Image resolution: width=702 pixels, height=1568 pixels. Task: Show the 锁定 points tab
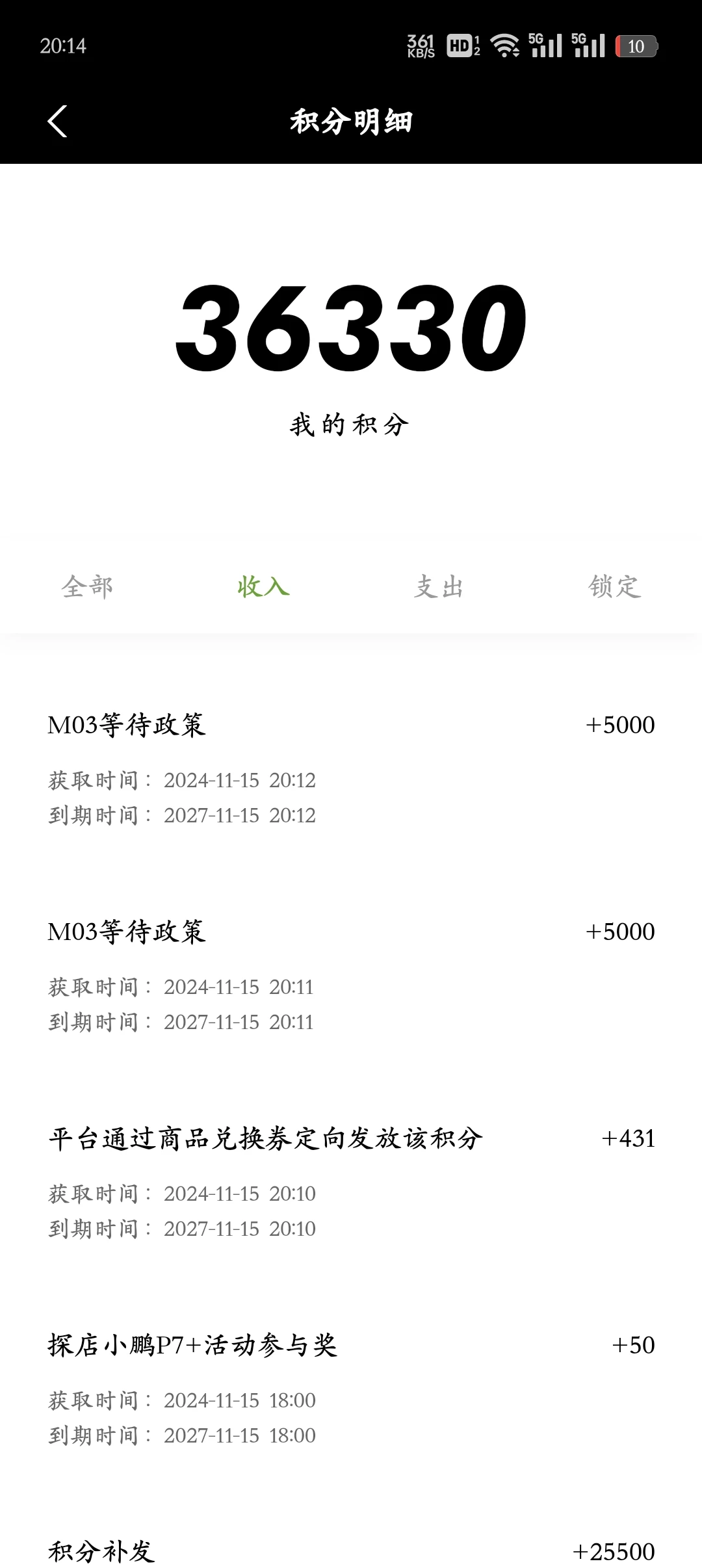(614, 586)
